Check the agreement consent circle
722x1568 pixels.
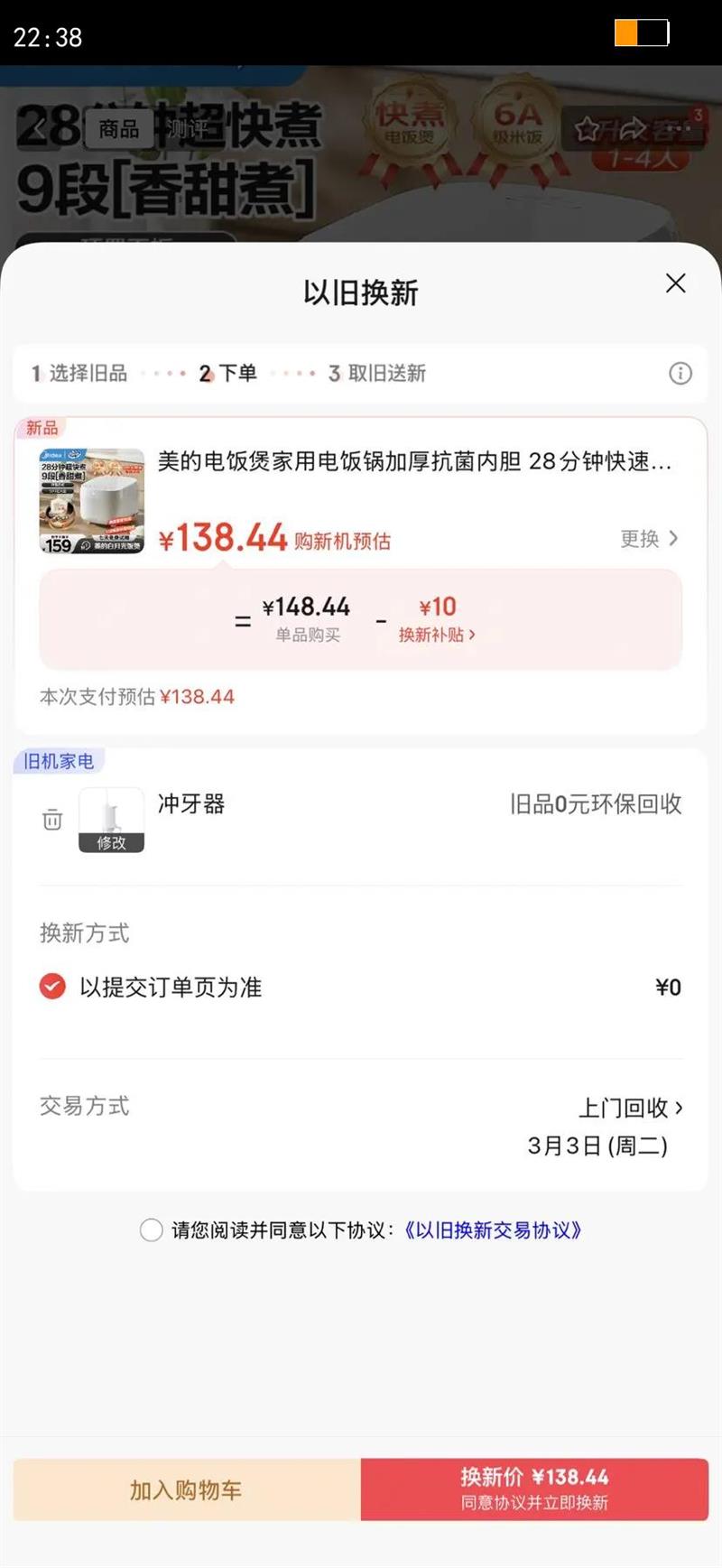click(x=152, y=1229)
